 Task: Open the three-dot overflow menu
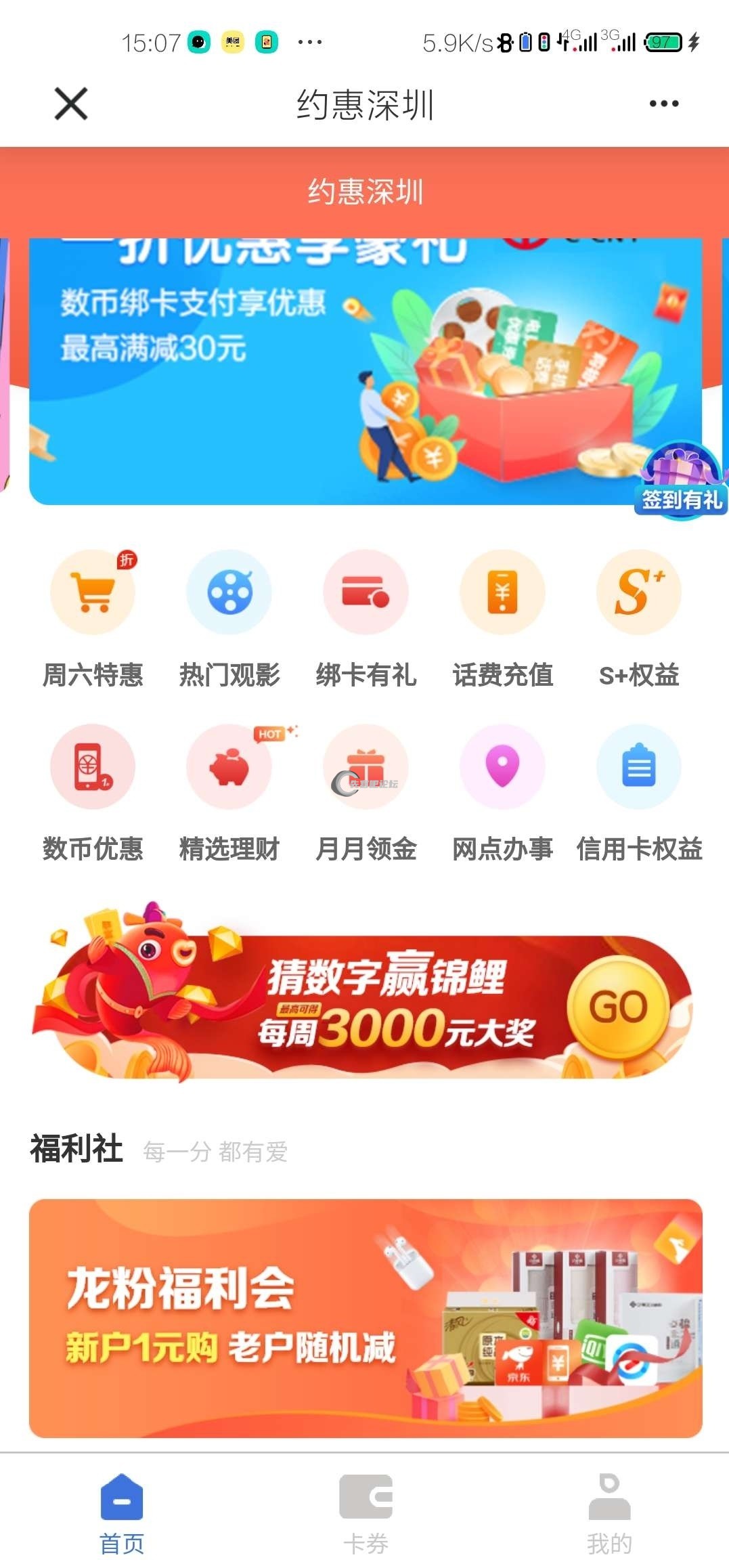[x=663, y=104]
